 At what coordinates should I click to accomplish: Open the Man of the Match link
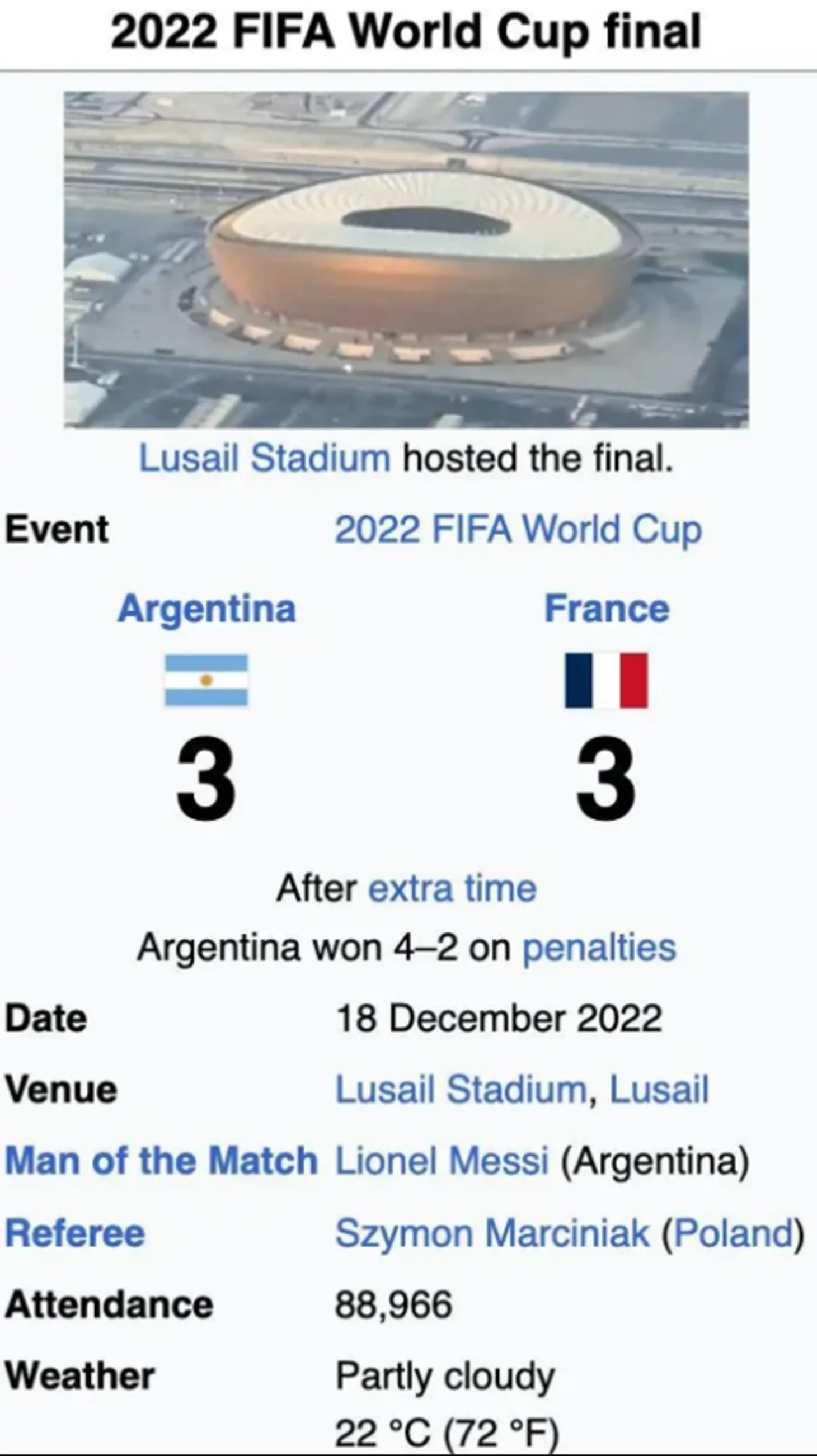coord(161,1161)
